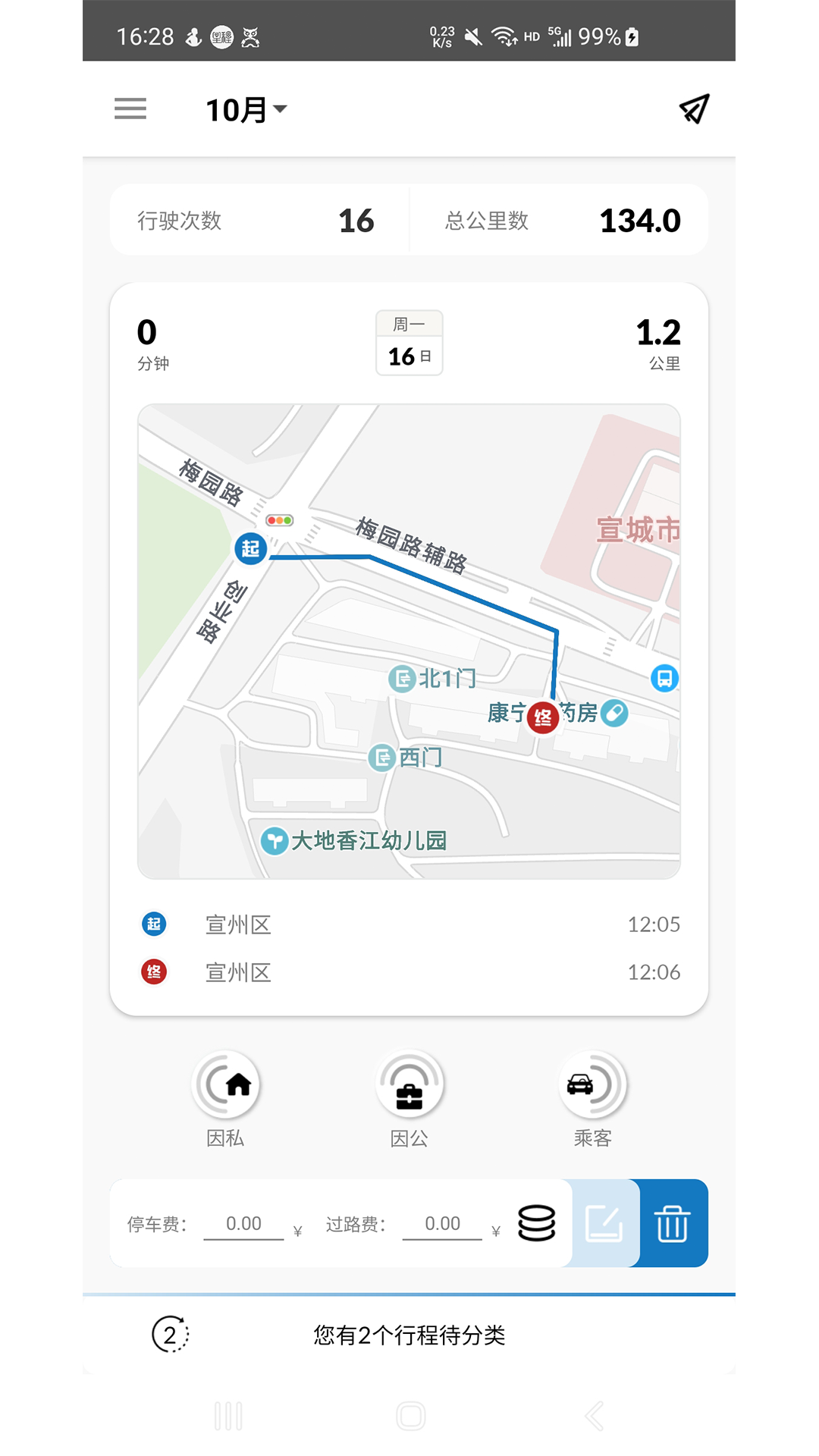Expand the 10月 month dropdown

click(x=246, y=110)
